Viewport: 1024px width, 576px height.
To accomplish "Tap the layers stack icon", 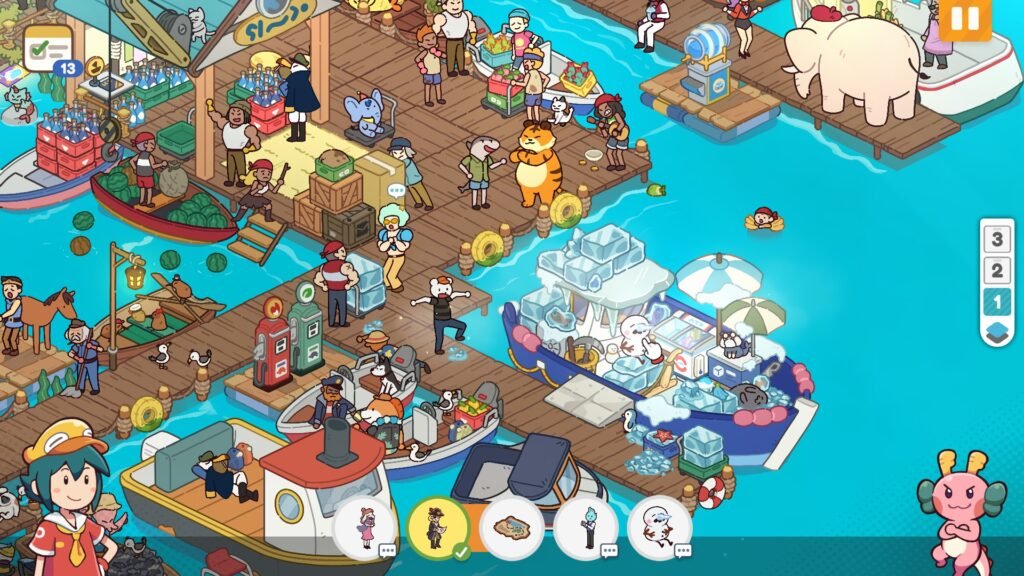I will click(x=997, y=332).
